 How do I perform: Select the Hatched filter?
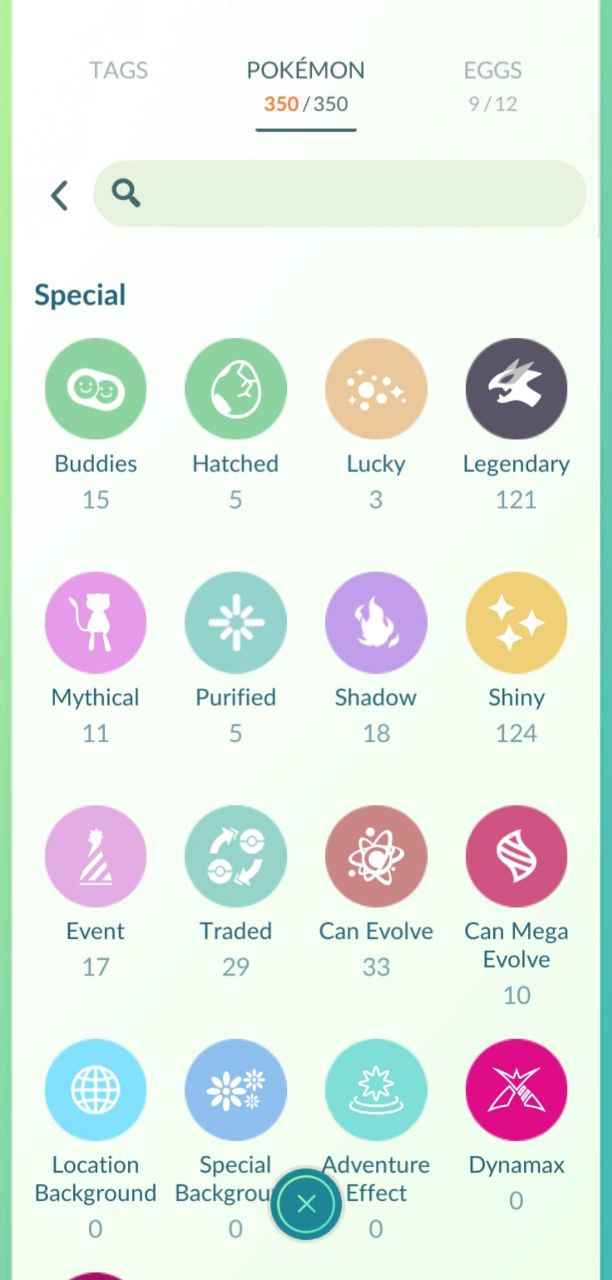pyautogui.click(x=235, y=389)
